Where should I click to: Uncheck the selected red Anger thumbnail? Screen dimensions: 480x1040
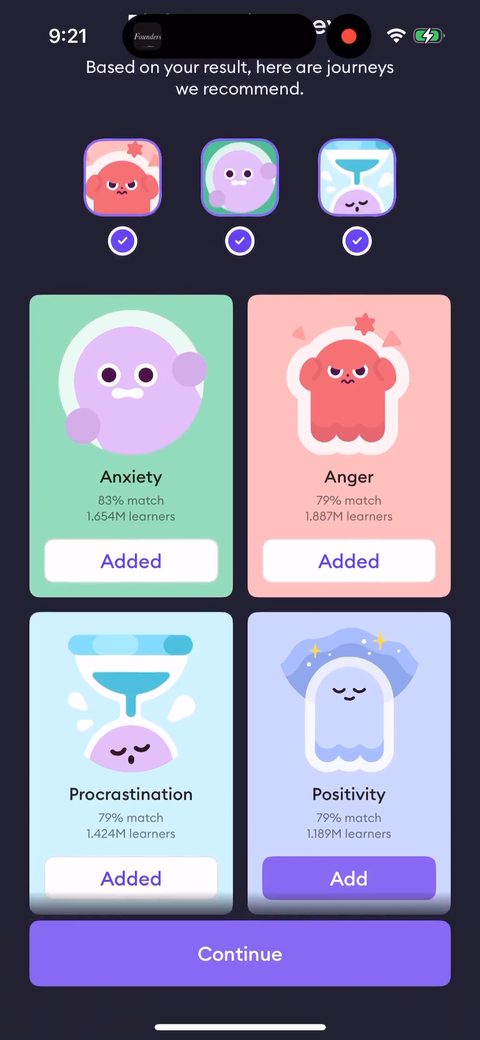(123, 177)
